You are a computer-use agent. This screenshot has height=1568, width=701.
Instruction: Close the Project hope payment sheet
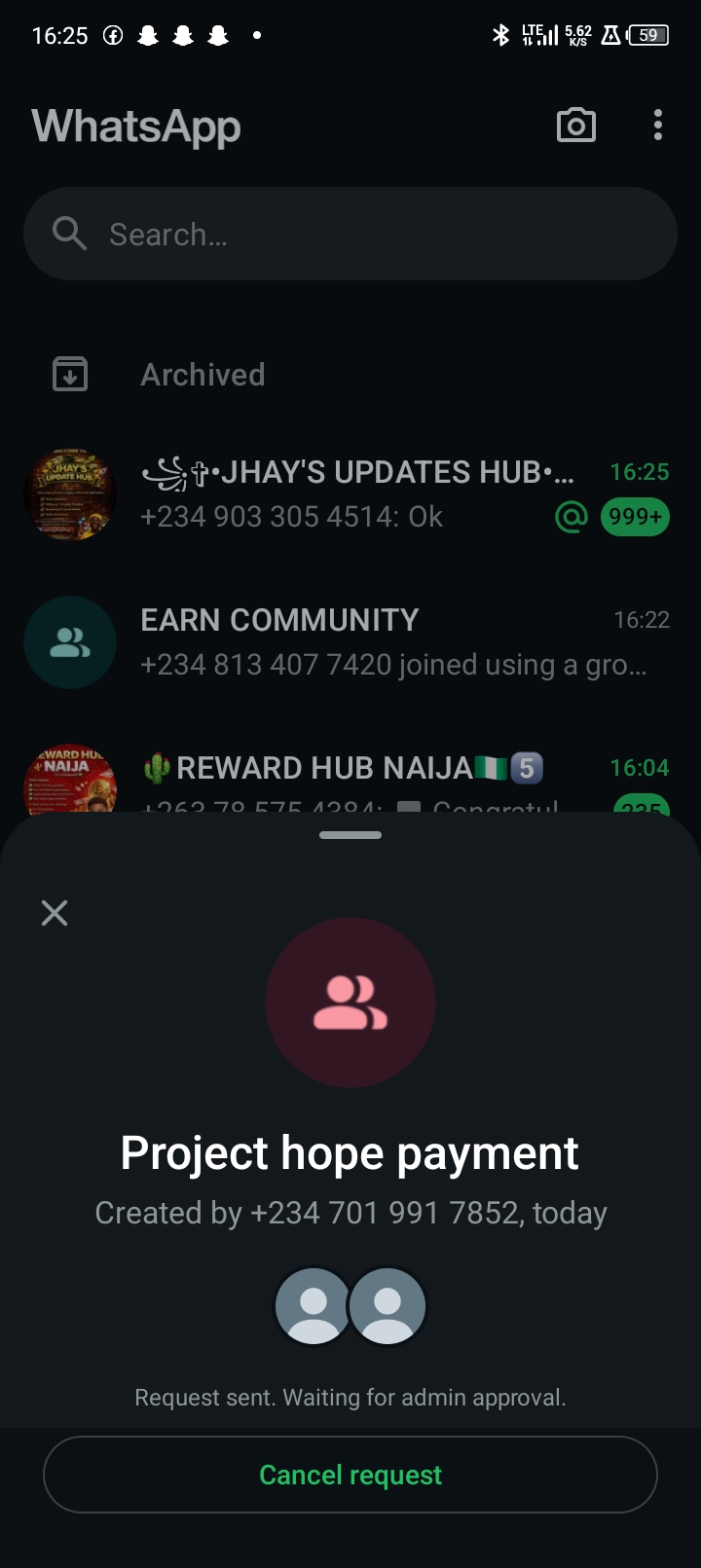[55, 913]
